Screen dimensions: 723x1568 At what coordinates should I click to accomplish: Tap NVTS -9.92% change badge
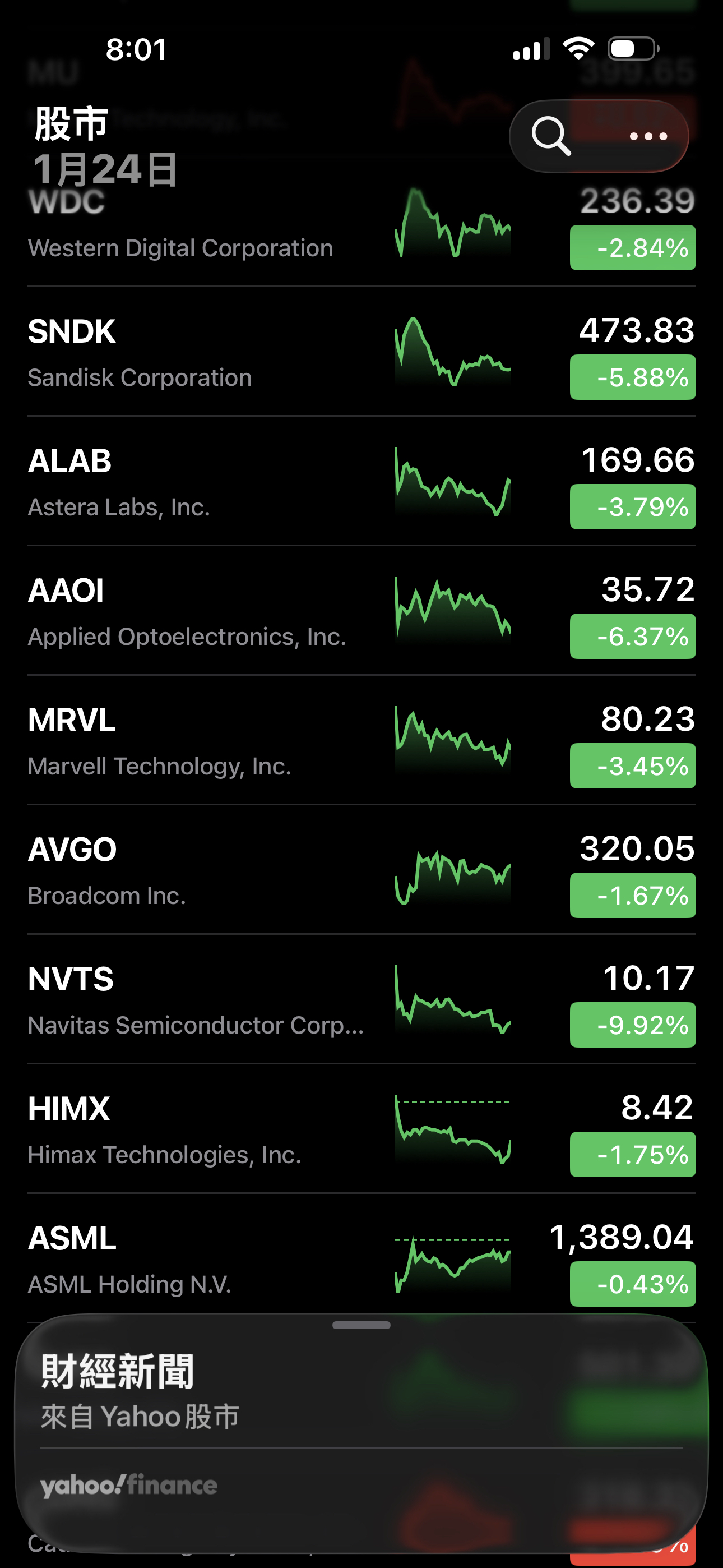coord(632,1025)
